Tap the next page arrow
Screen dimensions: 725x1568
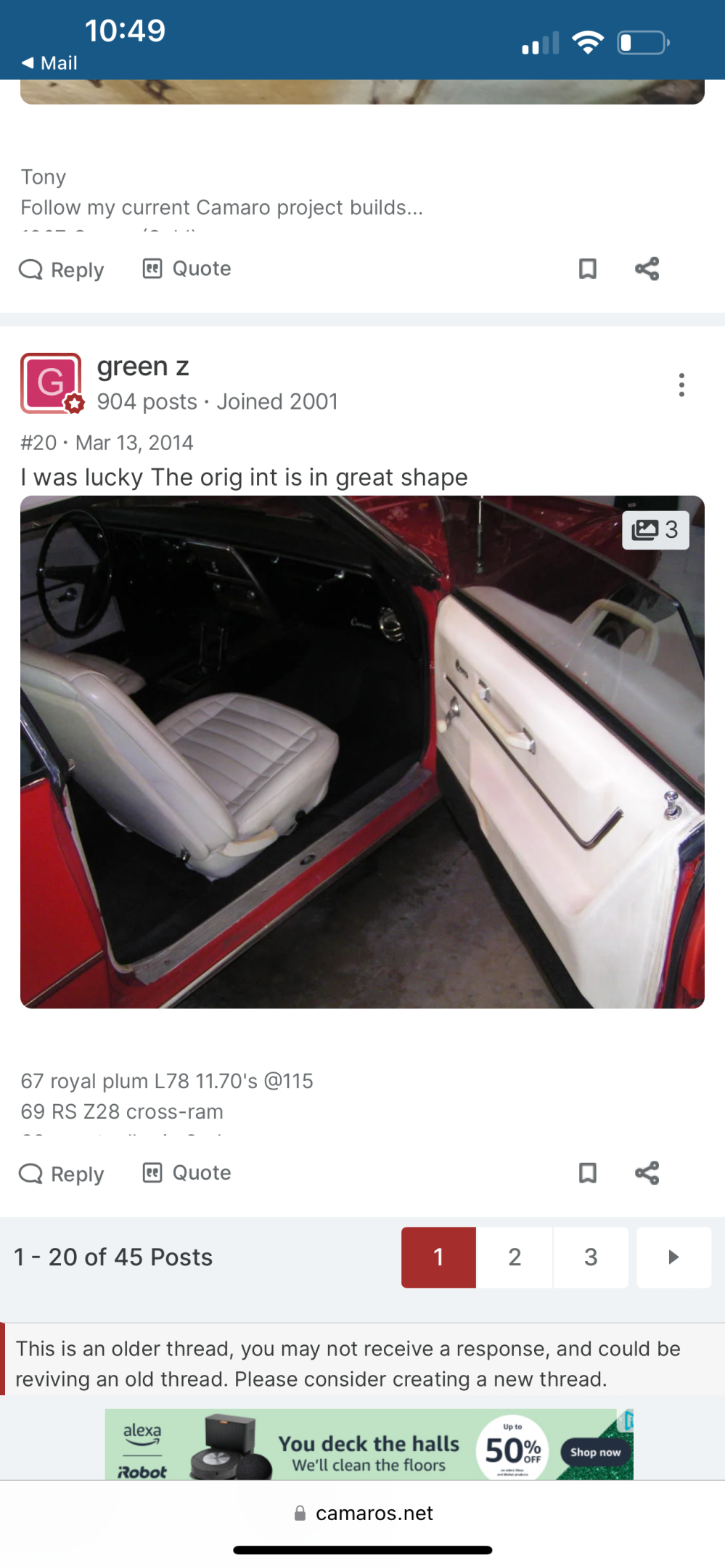(x=673, y=1257)
